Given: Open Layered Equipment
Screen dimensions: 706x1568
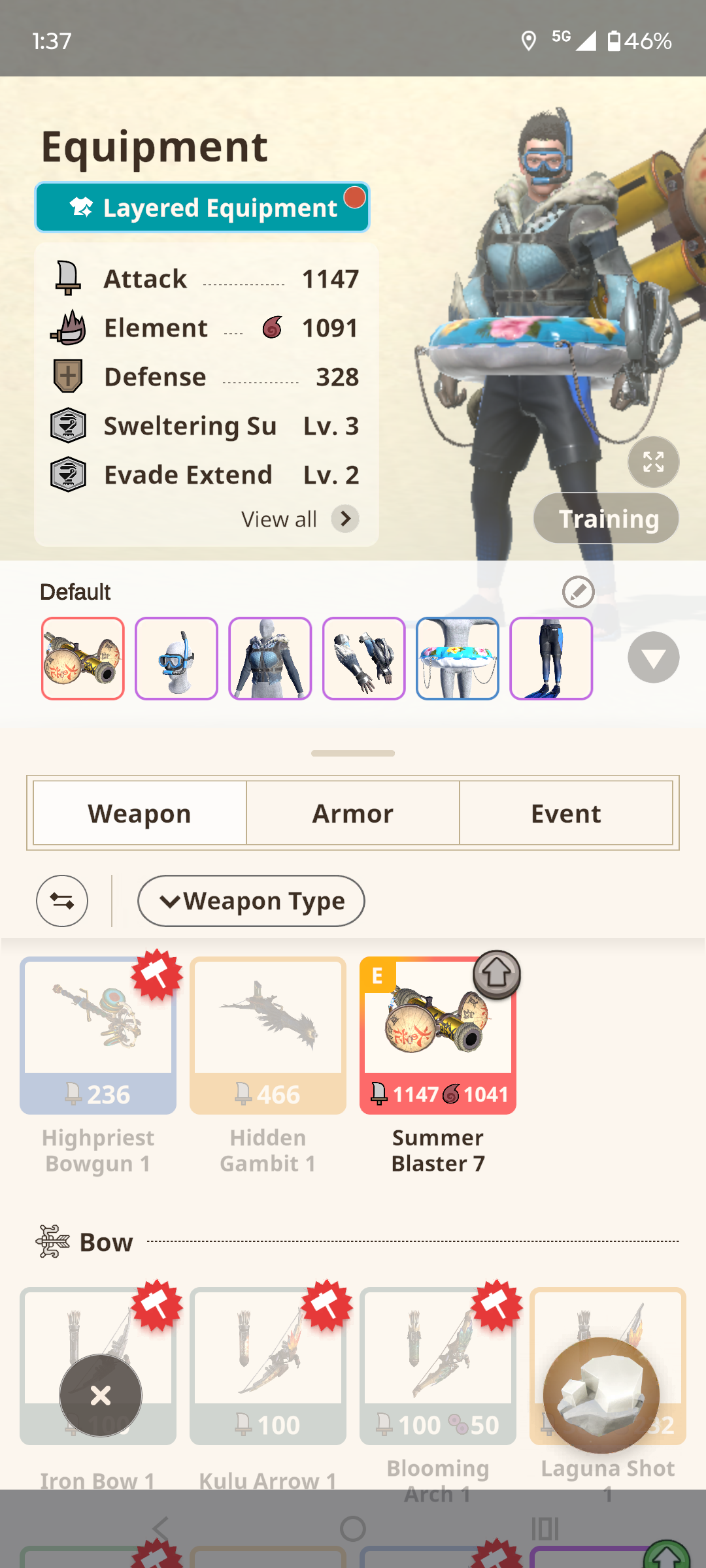Looking at the screenshot, I should coord(202,208).
